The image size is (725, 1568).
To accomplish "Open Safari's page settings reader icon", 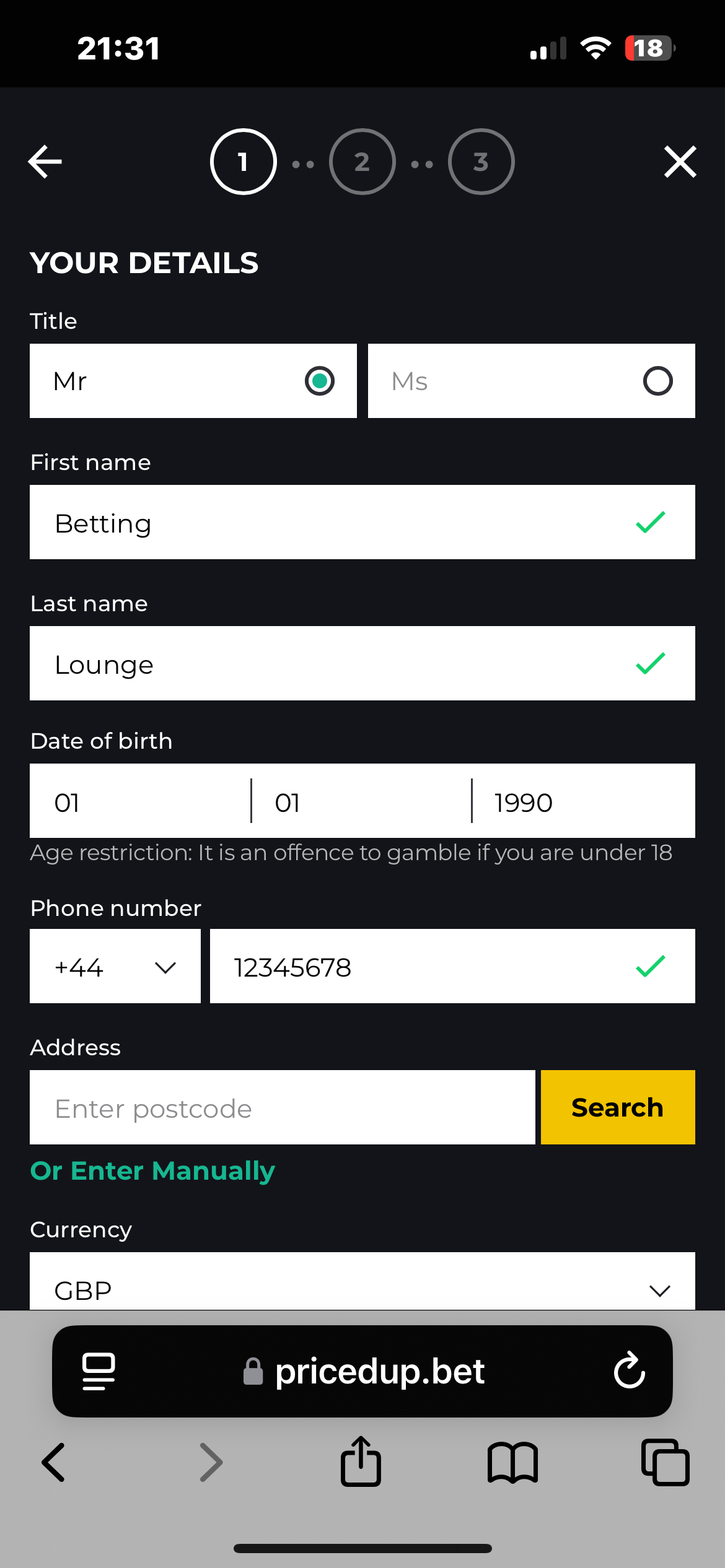I will (x=98, y=1370).
